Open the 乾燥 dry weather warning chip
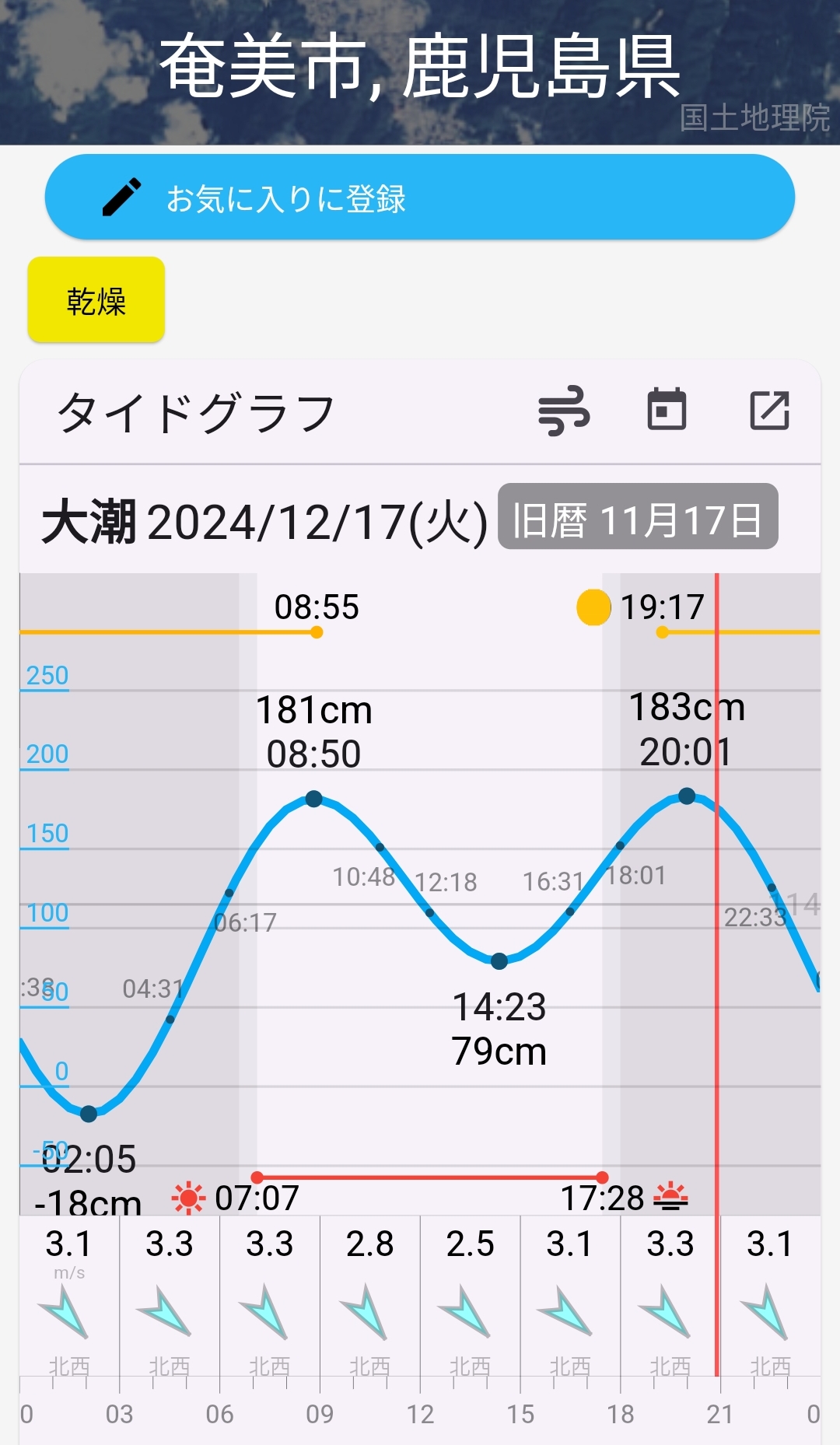The image size is (840, 1445). pyautogui.click(x=96, y=300)
